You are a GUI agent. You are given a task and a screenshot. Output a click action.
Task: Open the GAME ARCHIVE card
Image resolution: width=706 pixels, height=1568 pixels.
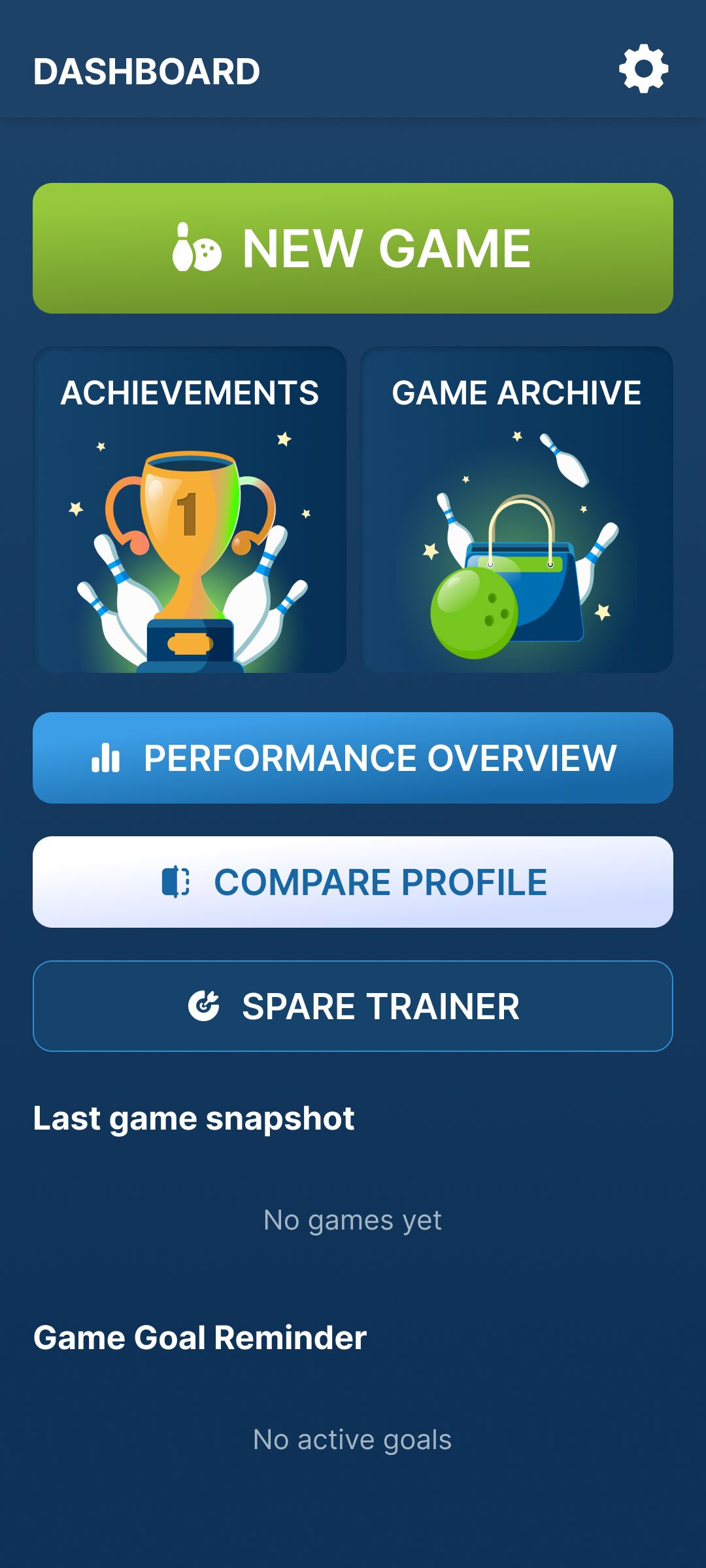(516, 510)
